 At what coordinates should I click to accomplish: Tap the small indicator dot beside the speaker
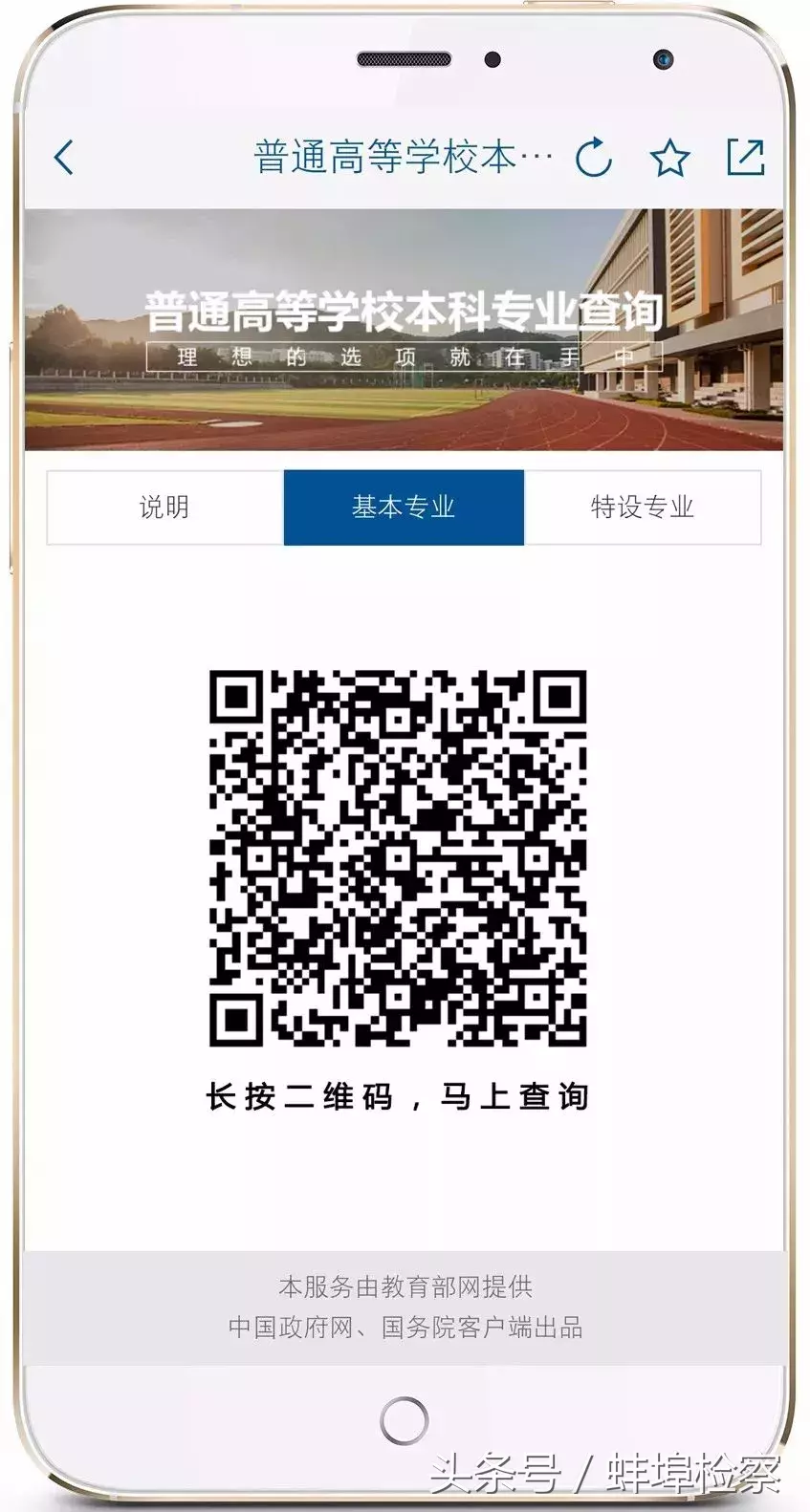point(493,59)
